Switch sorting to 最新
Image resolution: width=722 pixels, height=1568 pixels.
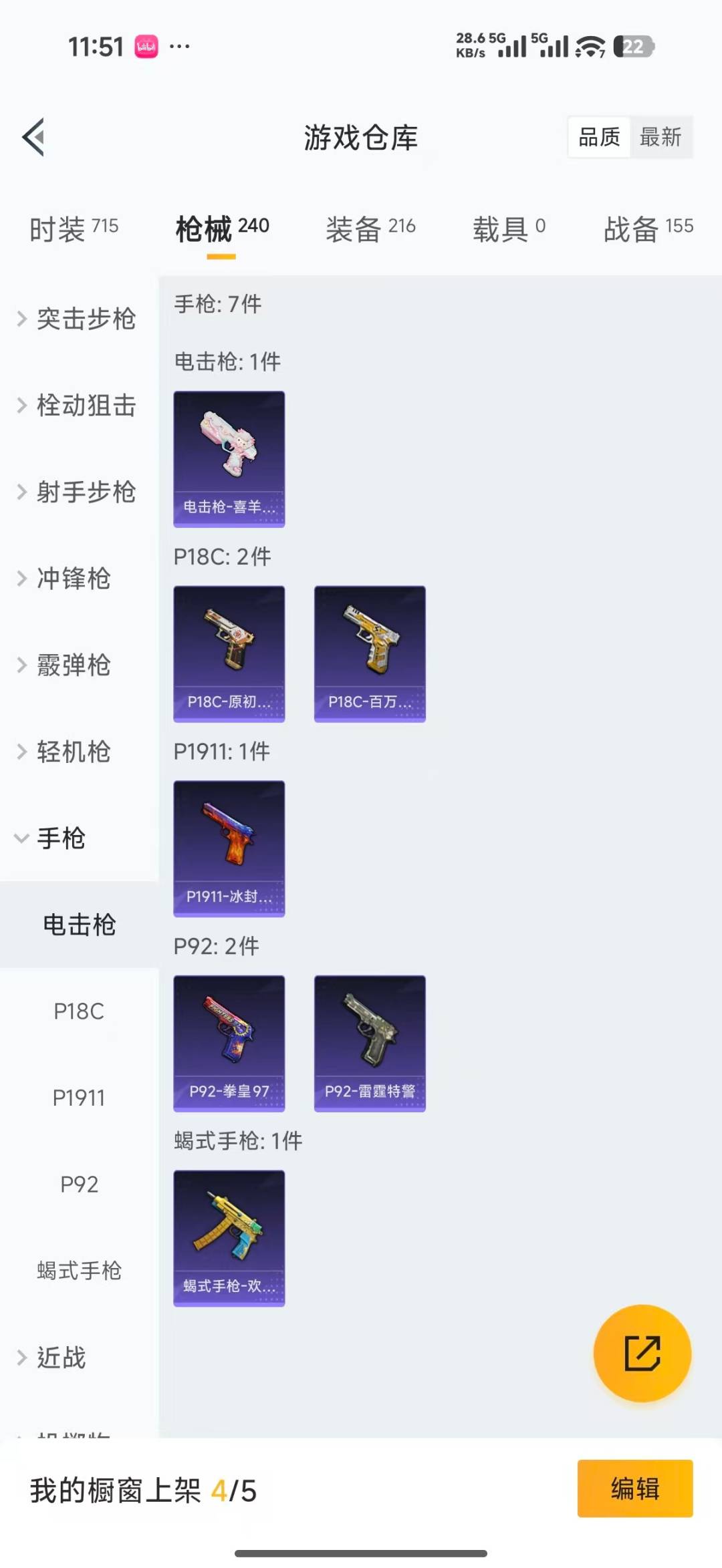[x=660, y=137]
